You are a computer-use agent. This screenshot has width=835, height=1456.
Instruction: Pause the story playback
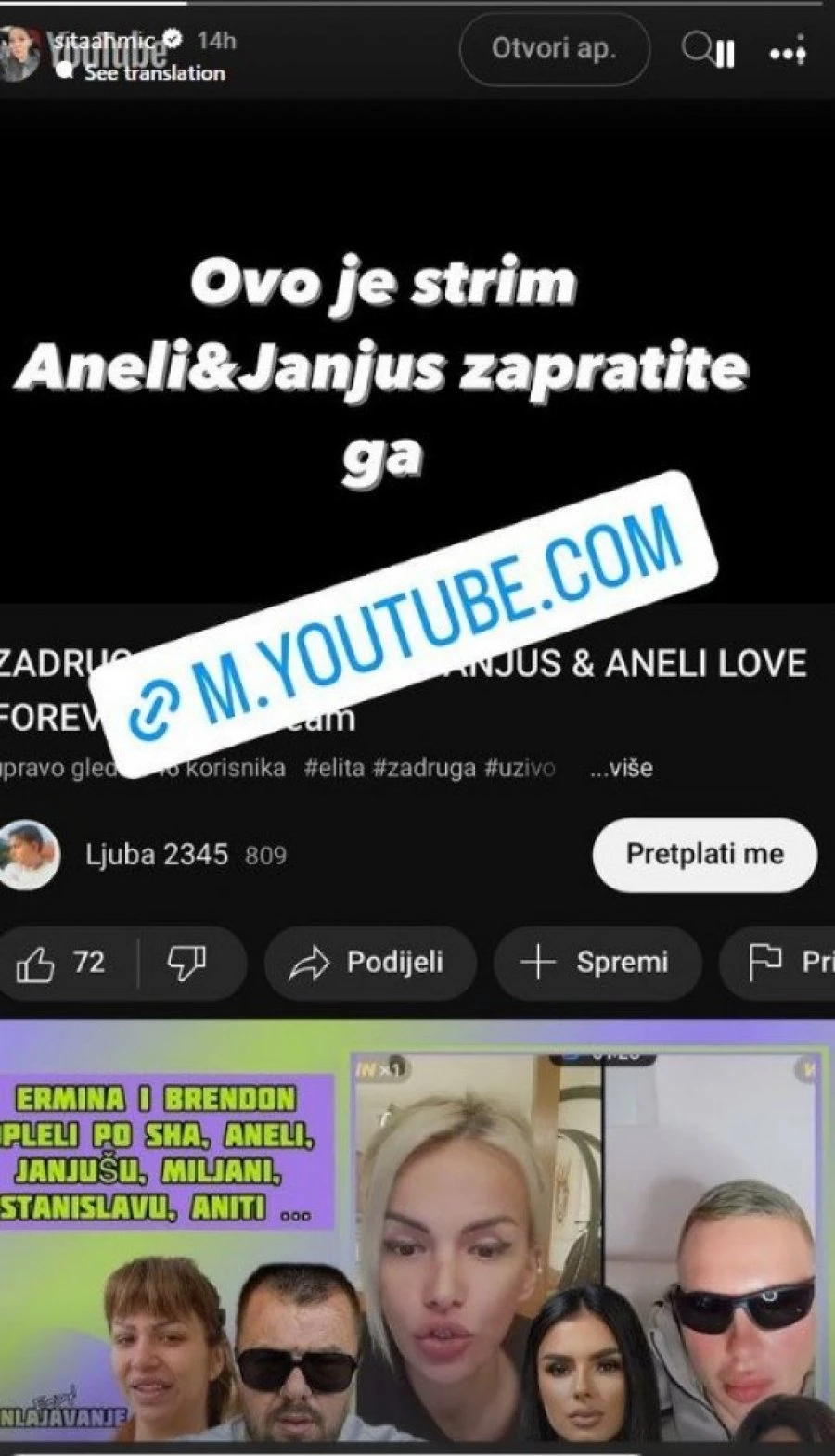pyautogui.click(x=726, y=54)
